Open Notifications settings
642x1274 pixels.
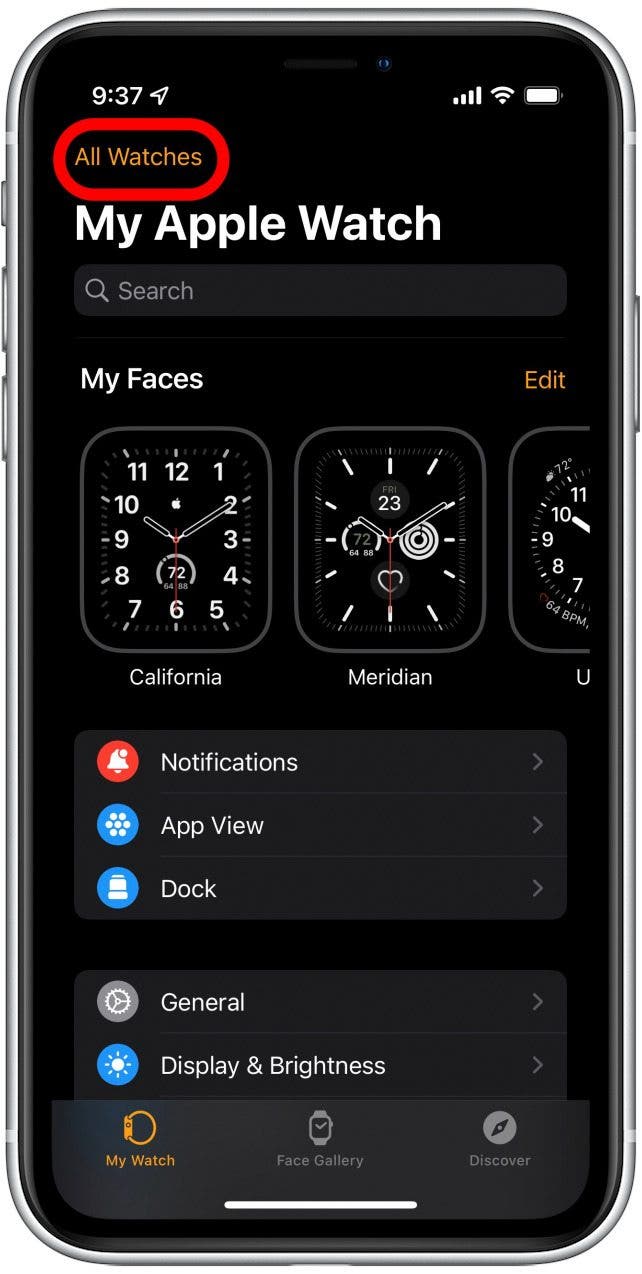(x=320, y=762)
